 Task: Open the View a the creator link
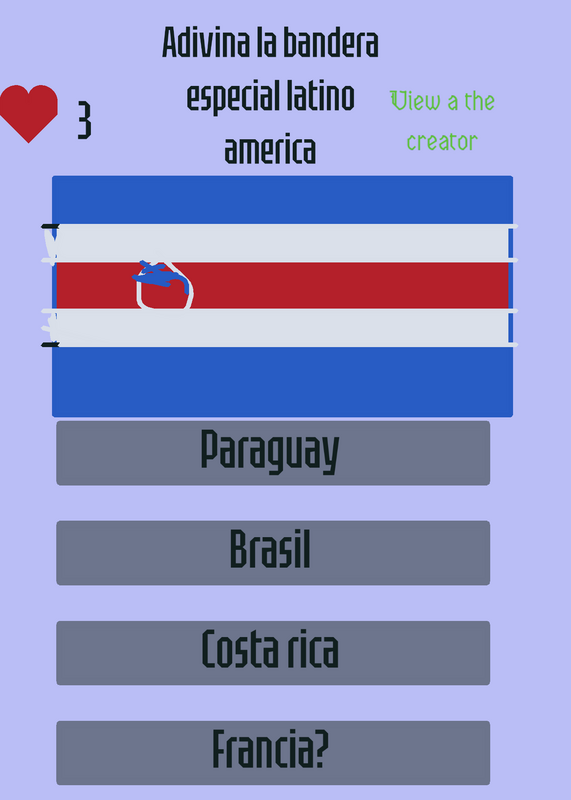[x=442, y=121]
